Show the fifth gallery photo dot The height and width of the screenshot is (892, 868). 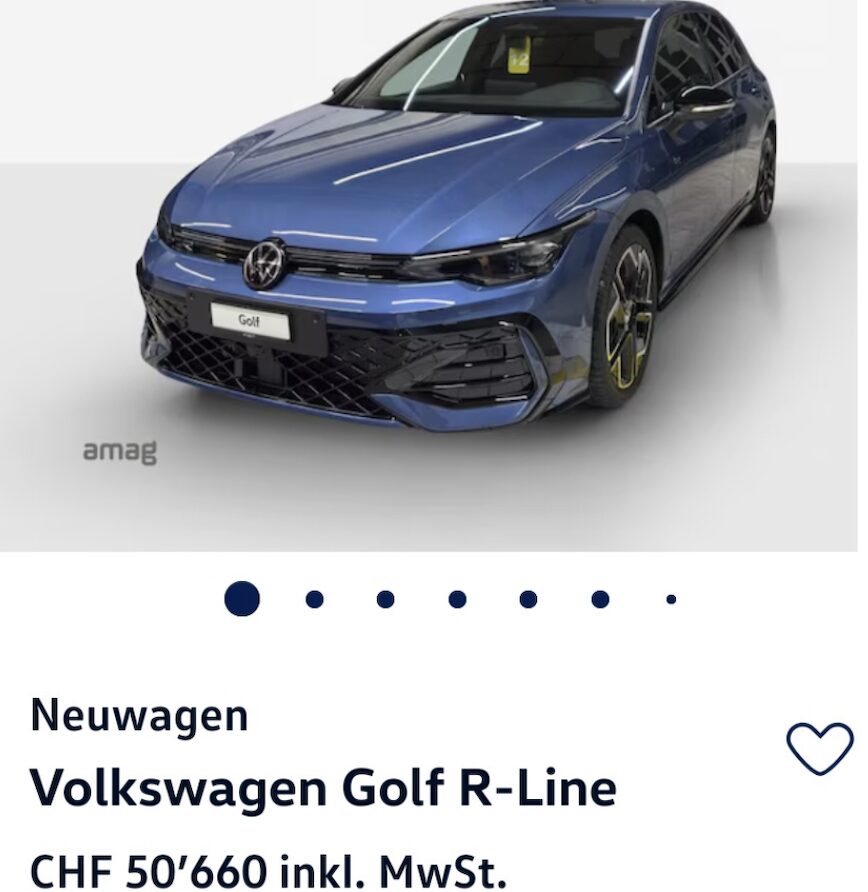(528, 599)
